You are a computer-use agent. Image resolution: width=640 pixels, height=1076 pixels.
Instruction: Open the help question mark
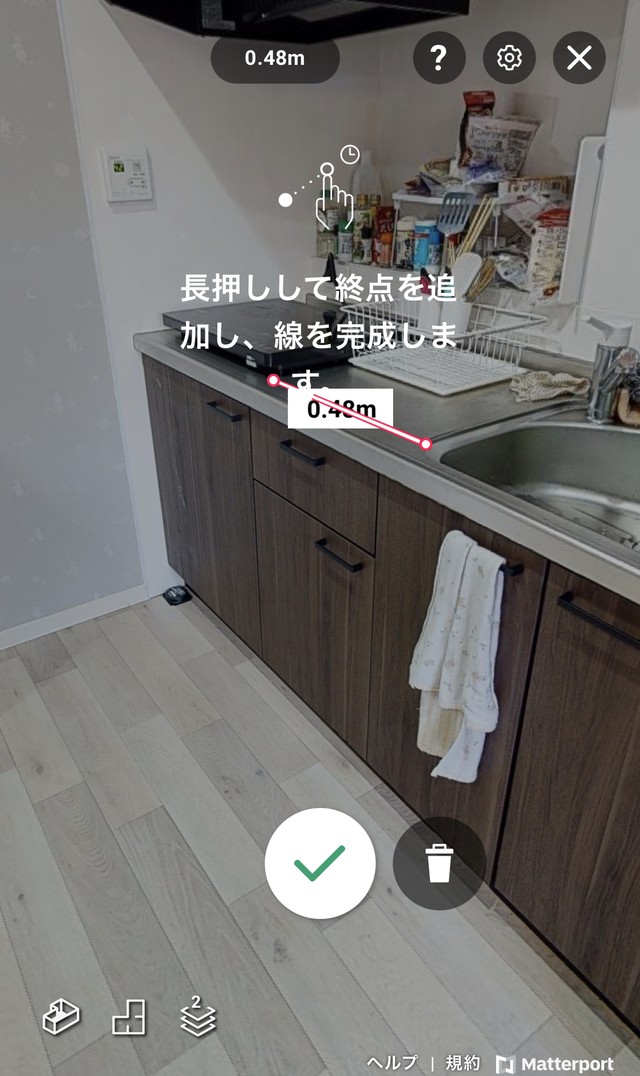[x=439, y=58]
